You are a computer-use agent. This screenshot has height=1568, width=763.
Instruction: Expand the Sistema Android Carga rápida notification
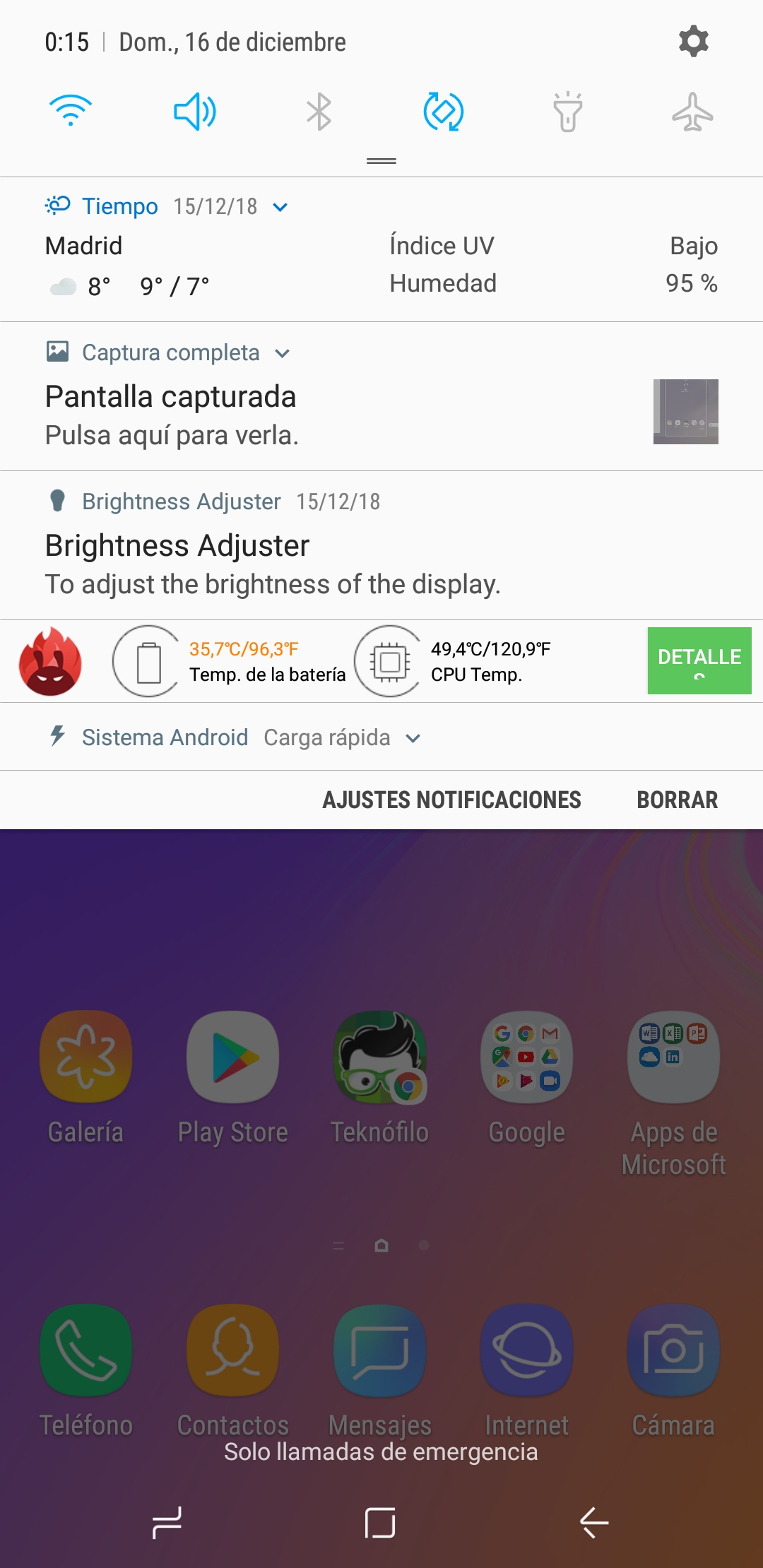click(413, 738)
